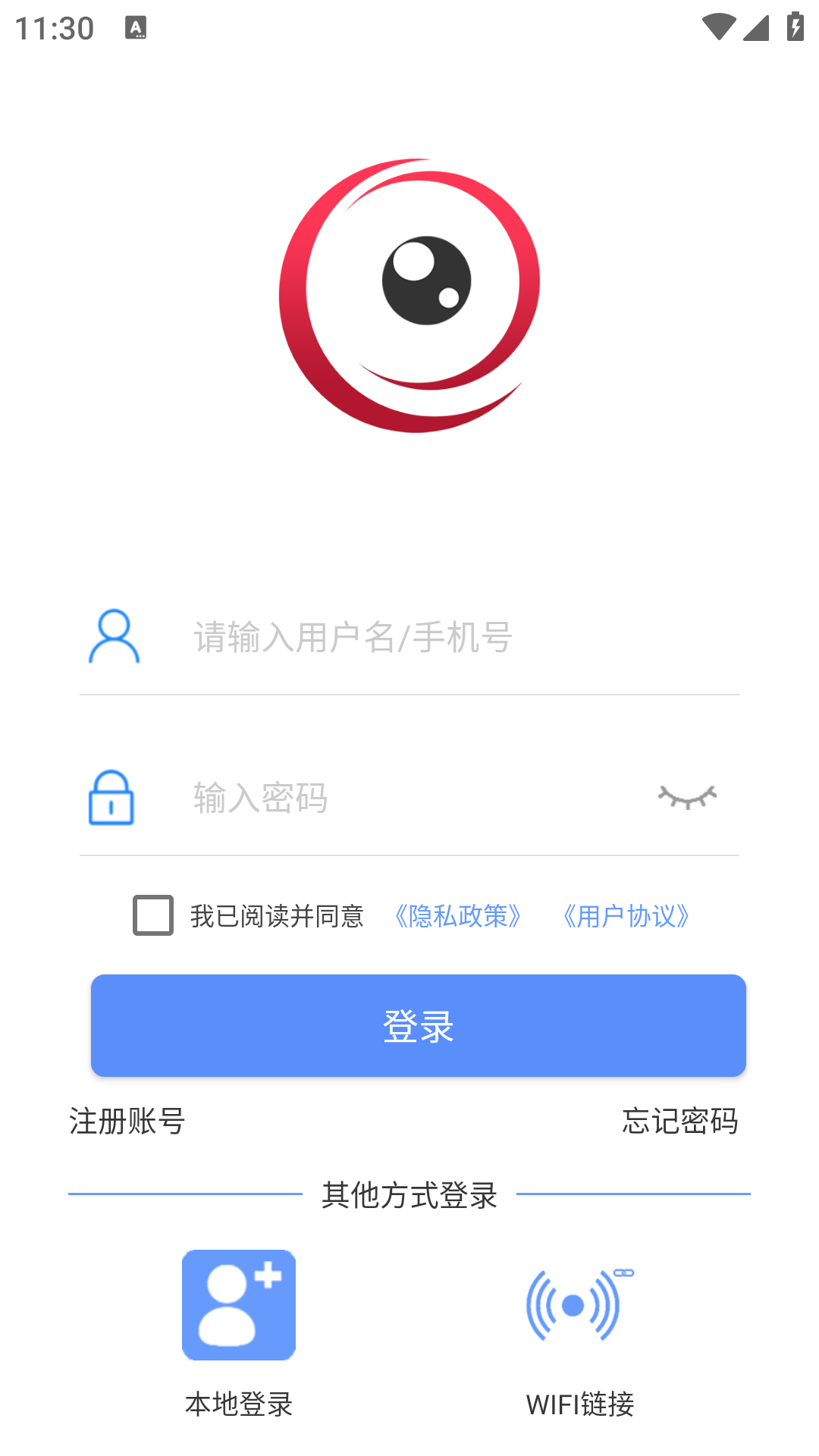The width and height of the screenshot is (819, 1456).
Task: Select the user profile icon beside username field
Action: (x=114, y=637)
